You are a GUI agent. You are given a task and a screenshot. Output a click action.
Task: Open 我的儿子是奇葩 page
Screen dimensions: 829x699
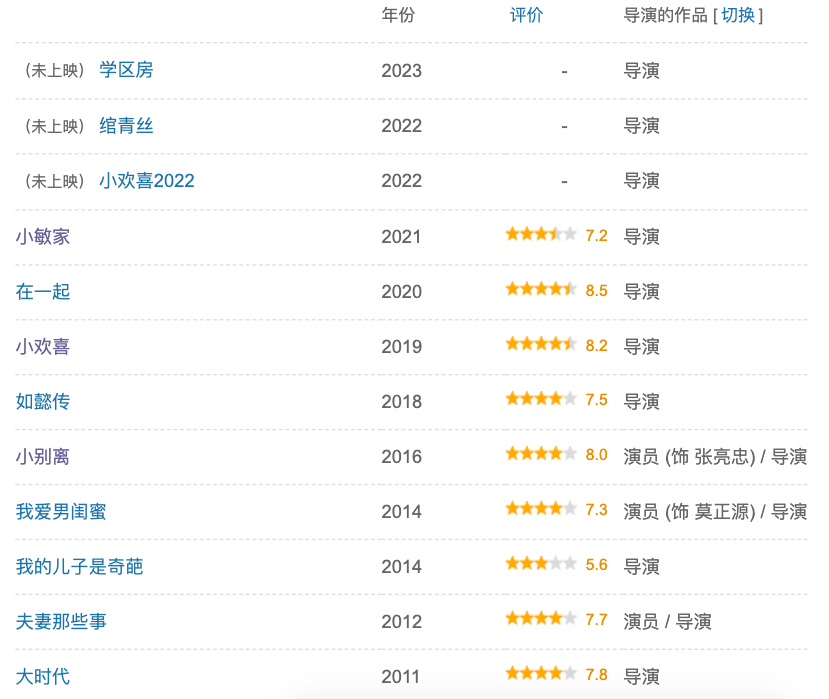click(79, 566)
